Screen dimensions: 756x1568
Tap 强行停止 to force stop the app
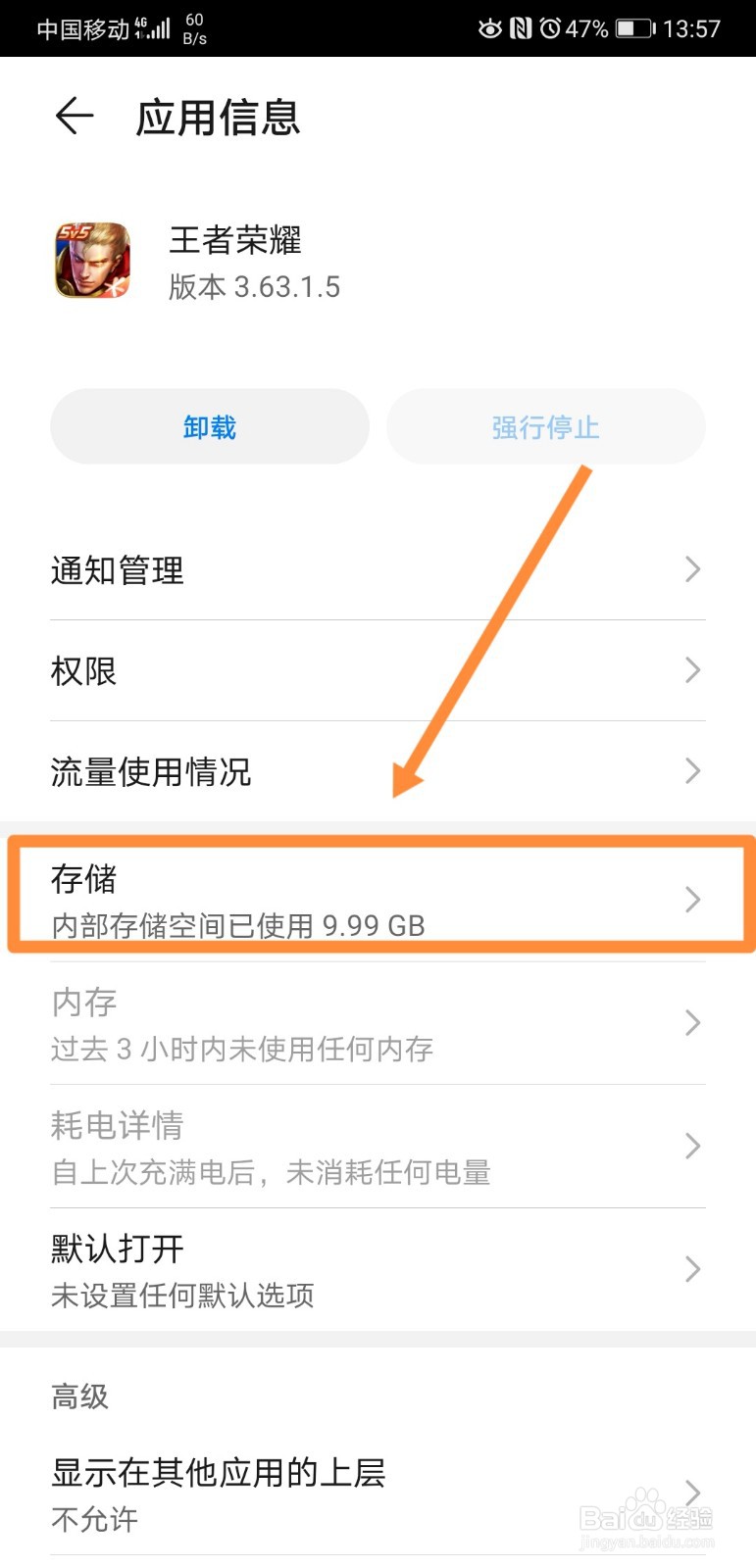546,426
